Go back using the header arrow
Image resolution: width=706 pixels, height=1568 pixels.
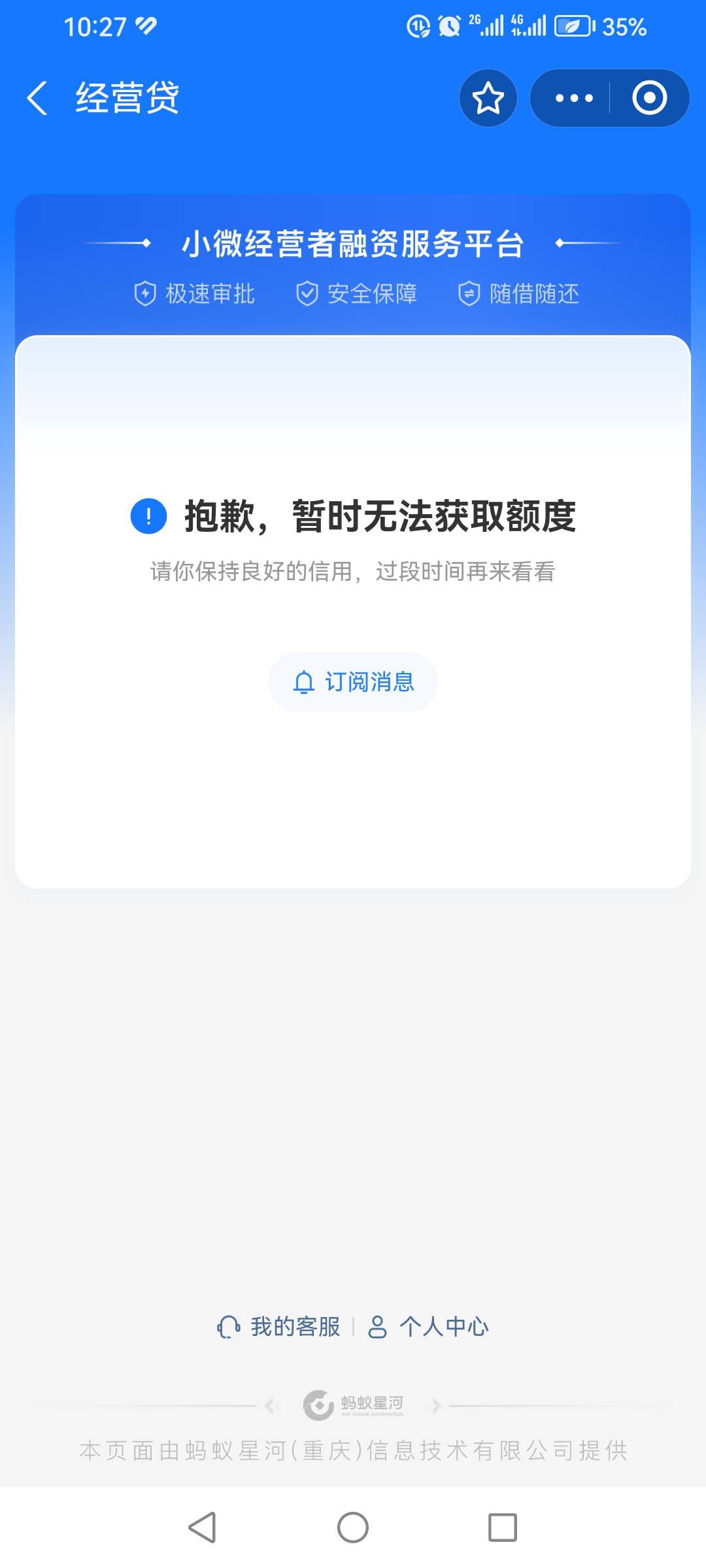tap(37, 98)
